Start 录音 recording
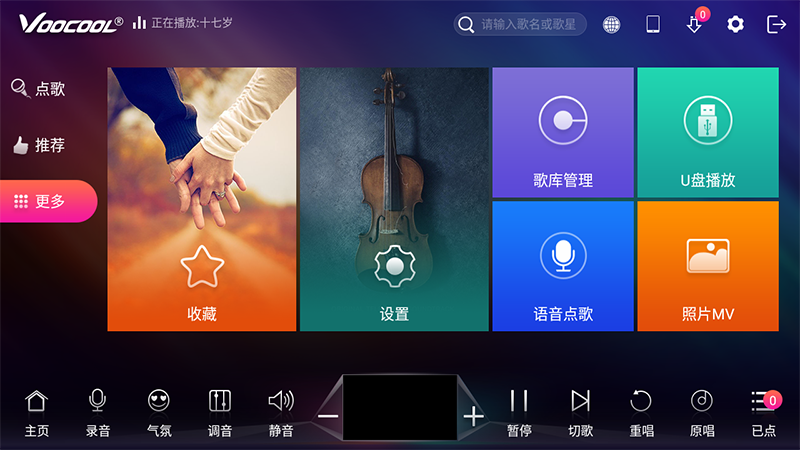The height and width of the screenshot is (450, 800). (97, 412)
